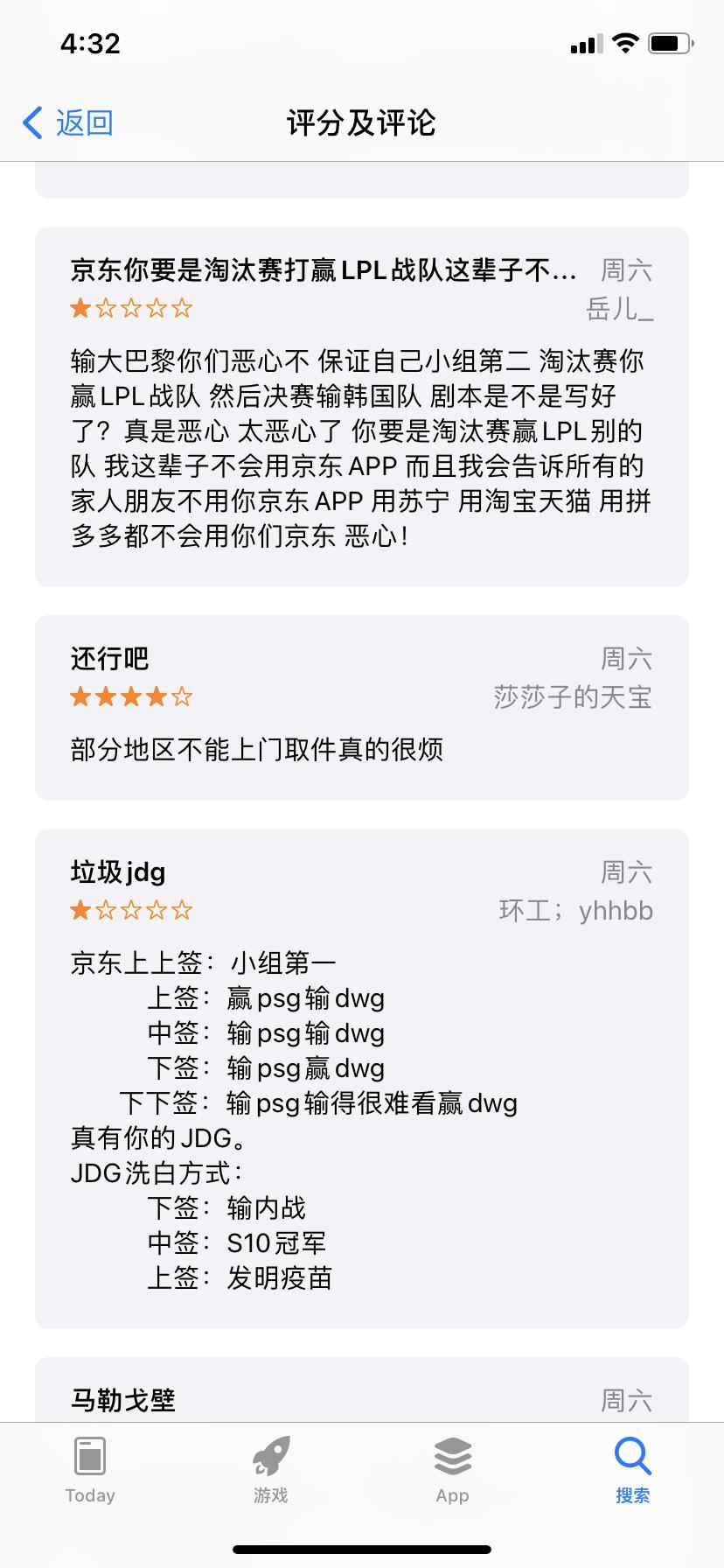Tap the 返回 back link

pos(83,122)
